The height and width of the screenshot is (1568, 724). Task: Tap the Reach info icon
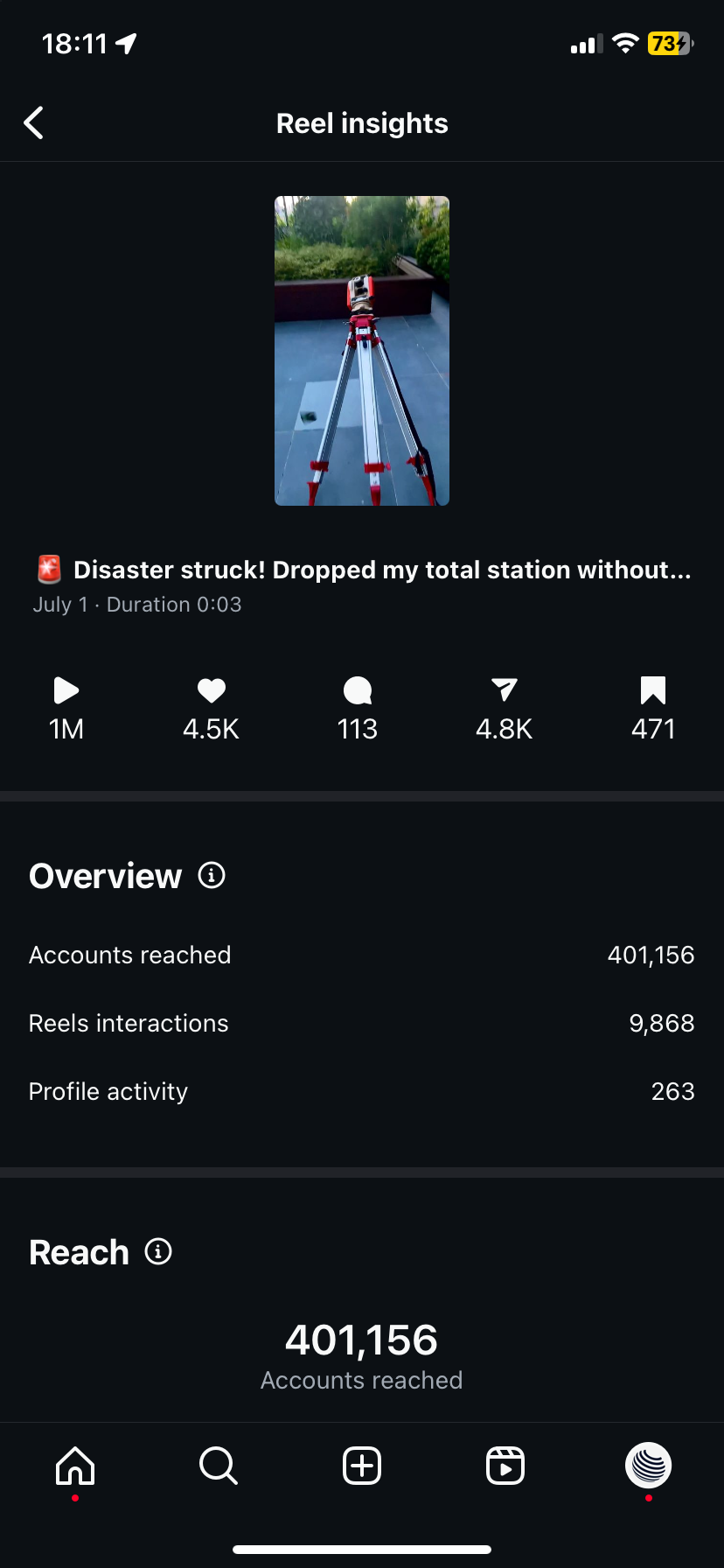point(158,1251)
